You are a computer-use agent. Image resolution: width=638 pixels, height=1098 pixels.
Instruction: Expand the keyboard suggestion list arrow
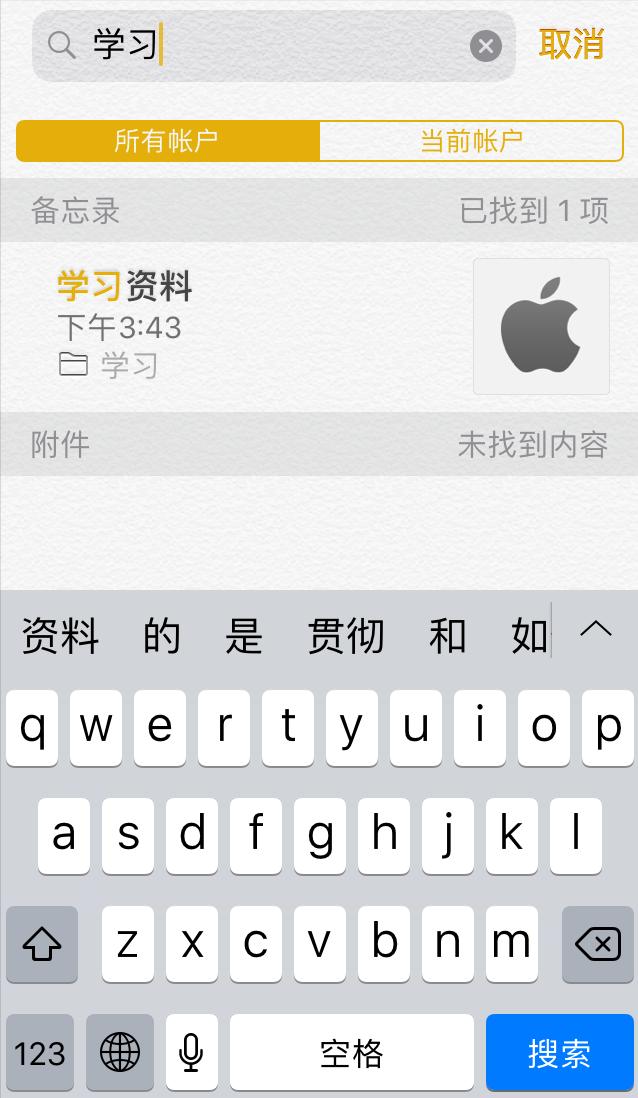click(x=596, y=629)
